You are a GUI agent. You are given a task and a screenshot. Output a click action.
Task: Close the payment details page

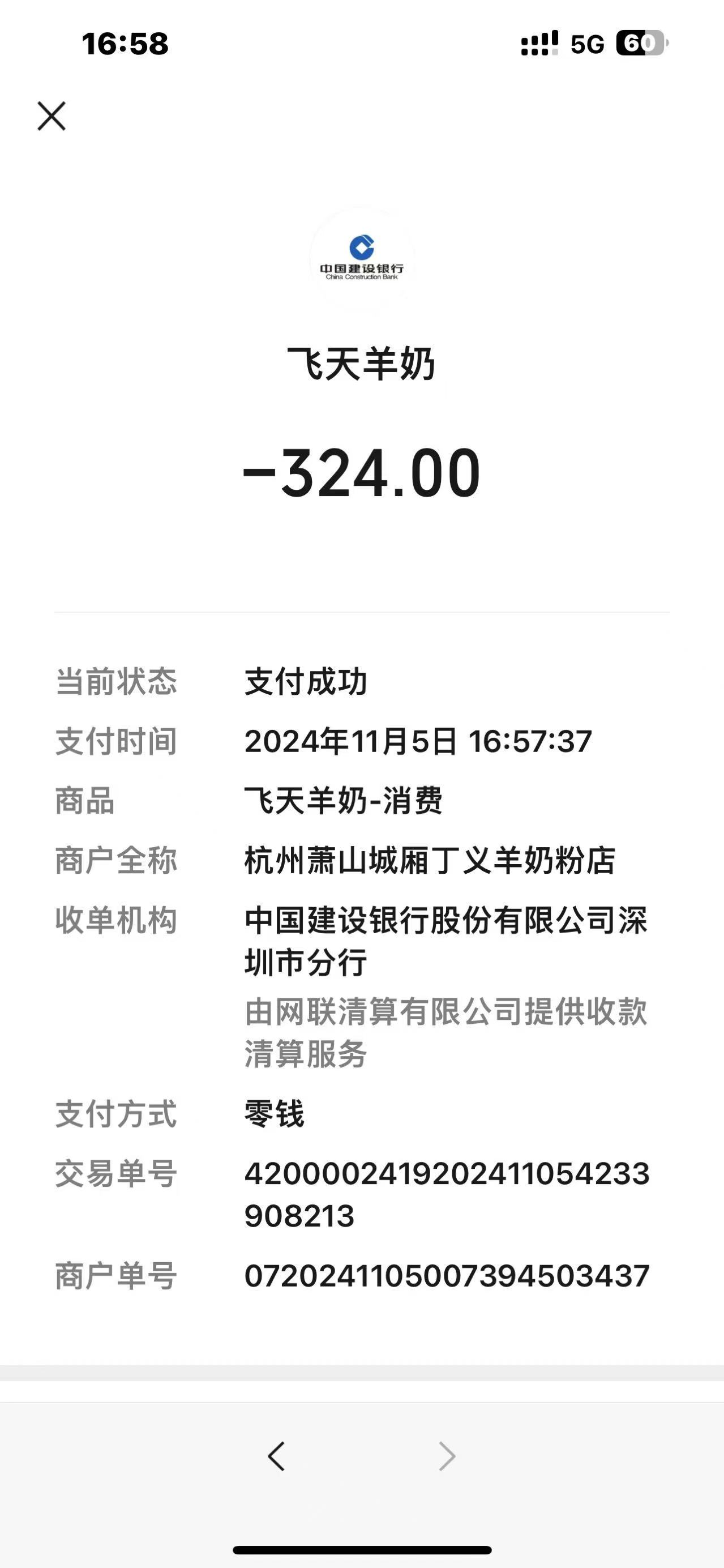(x=51, y=116)
